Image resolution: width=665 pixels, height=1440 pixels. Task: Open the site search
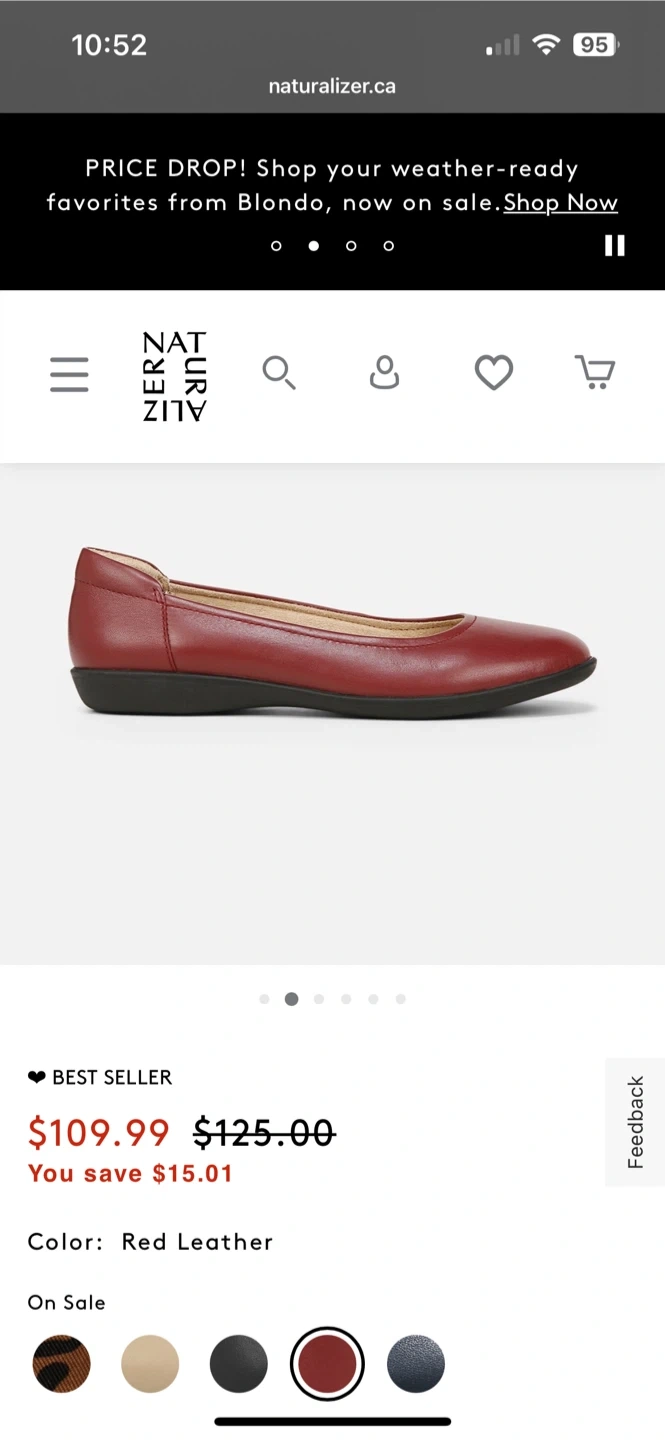279,373
